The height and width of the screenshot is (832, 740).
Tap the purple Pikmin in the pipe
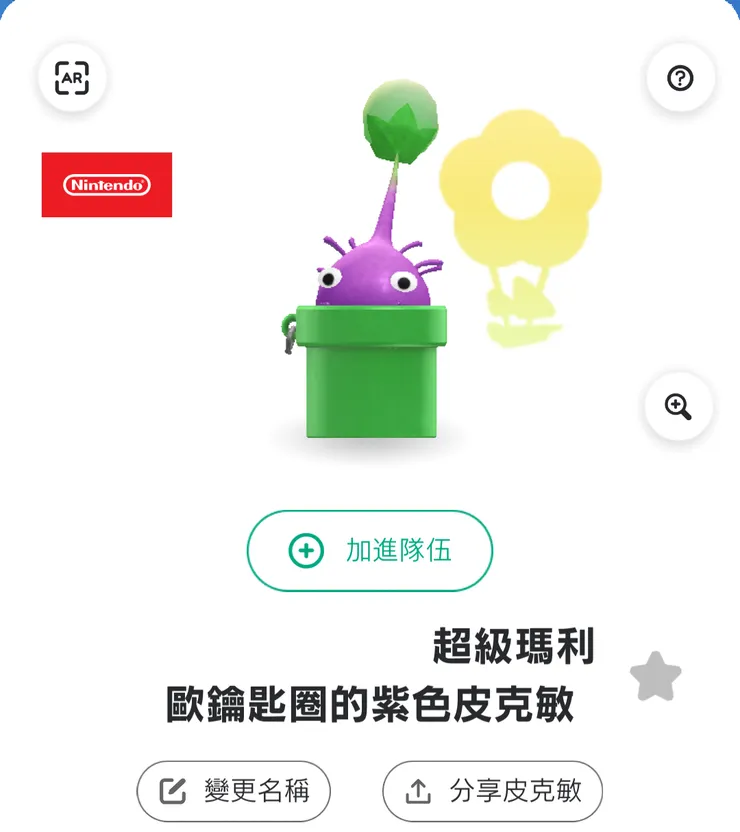click(x=375, y=270)
